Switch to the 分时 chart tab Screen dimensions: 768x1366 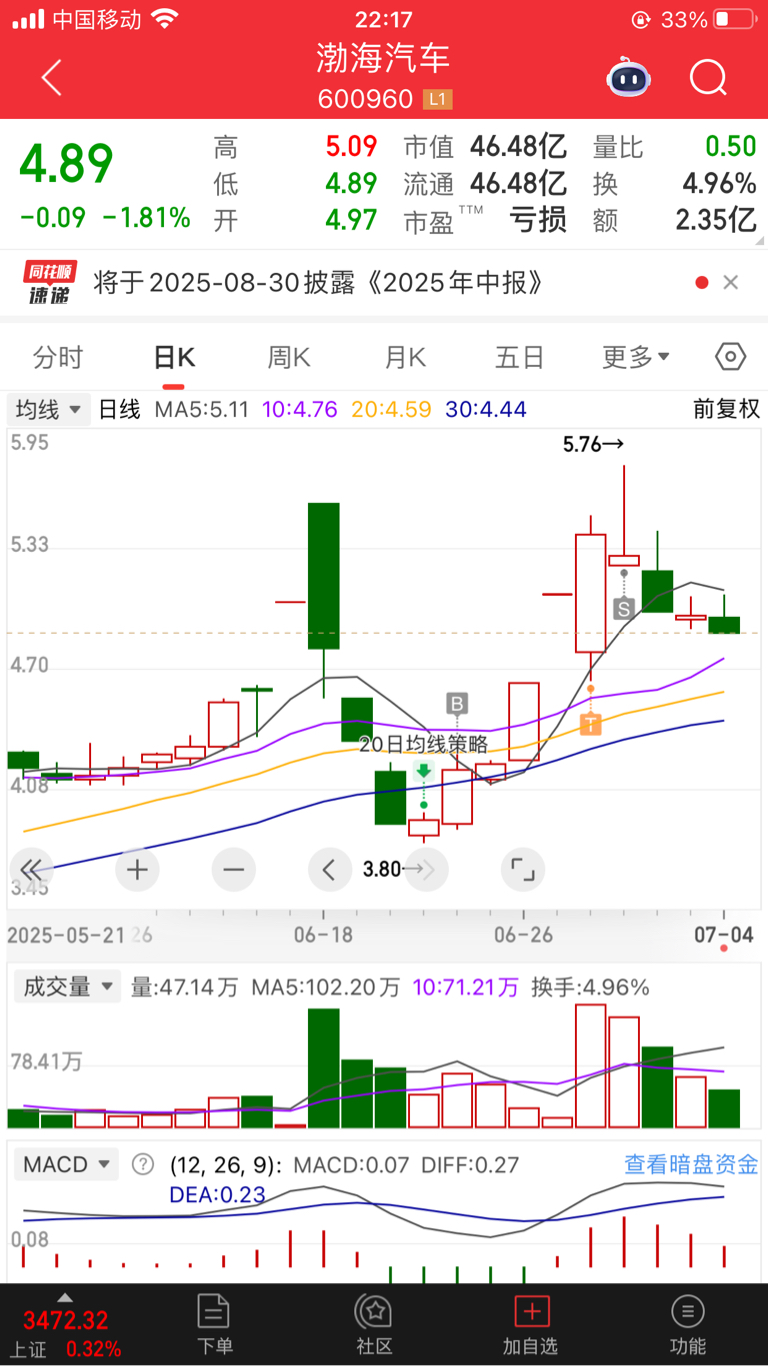coord(58,358)
